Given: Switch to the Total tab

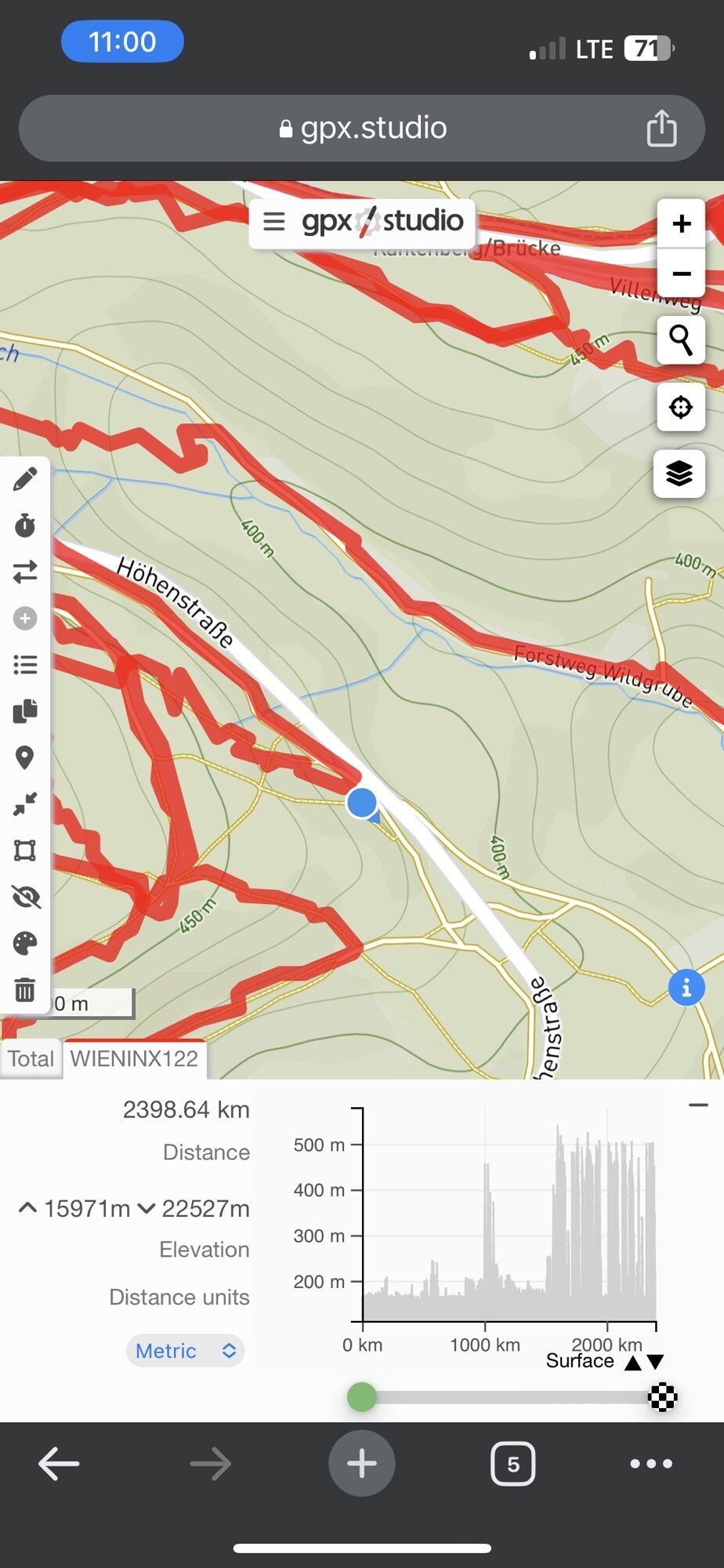Looking at the screenshot, I should [31, 1059].
